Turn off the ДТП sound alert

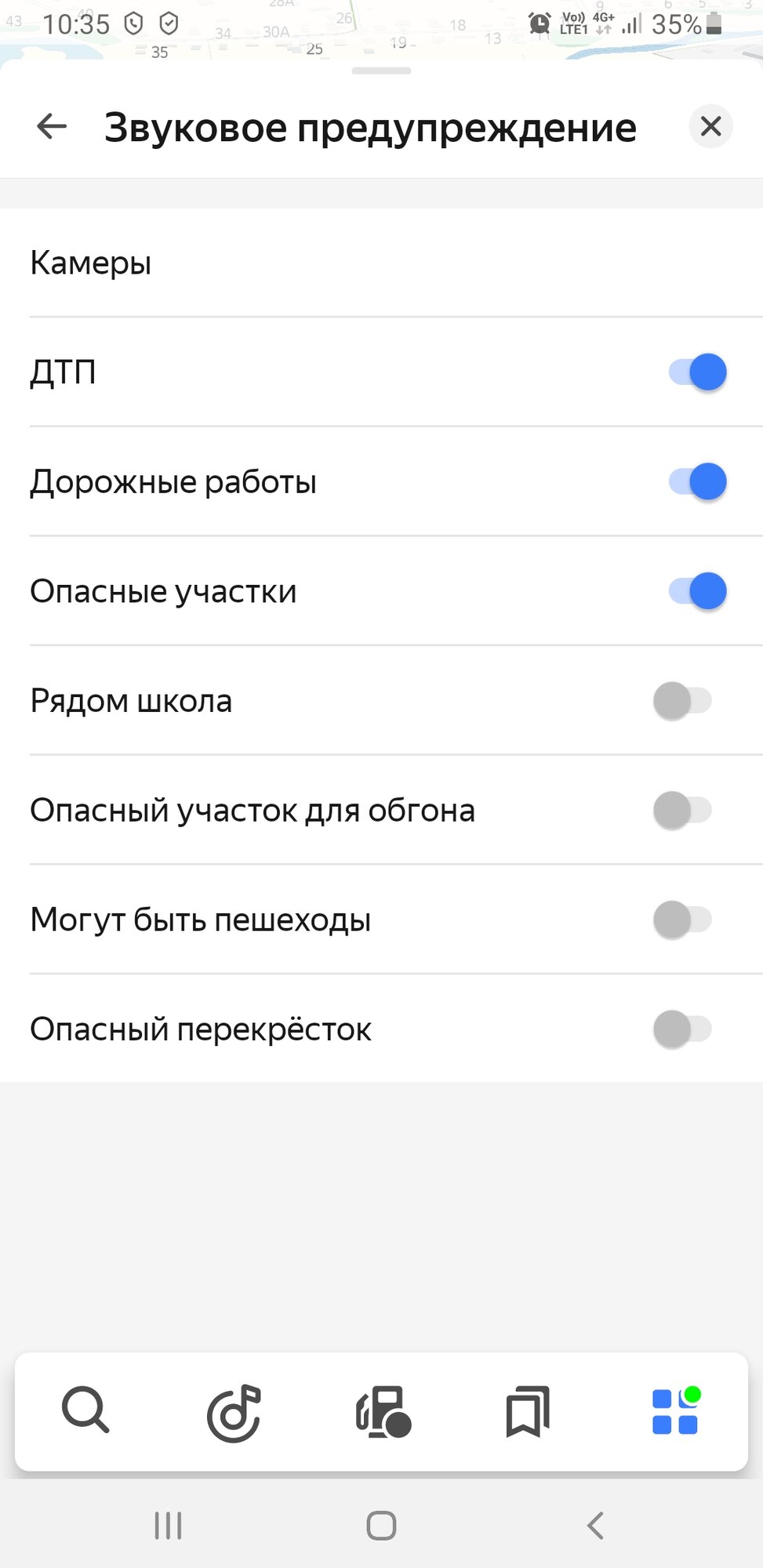[x=697, y=372]
